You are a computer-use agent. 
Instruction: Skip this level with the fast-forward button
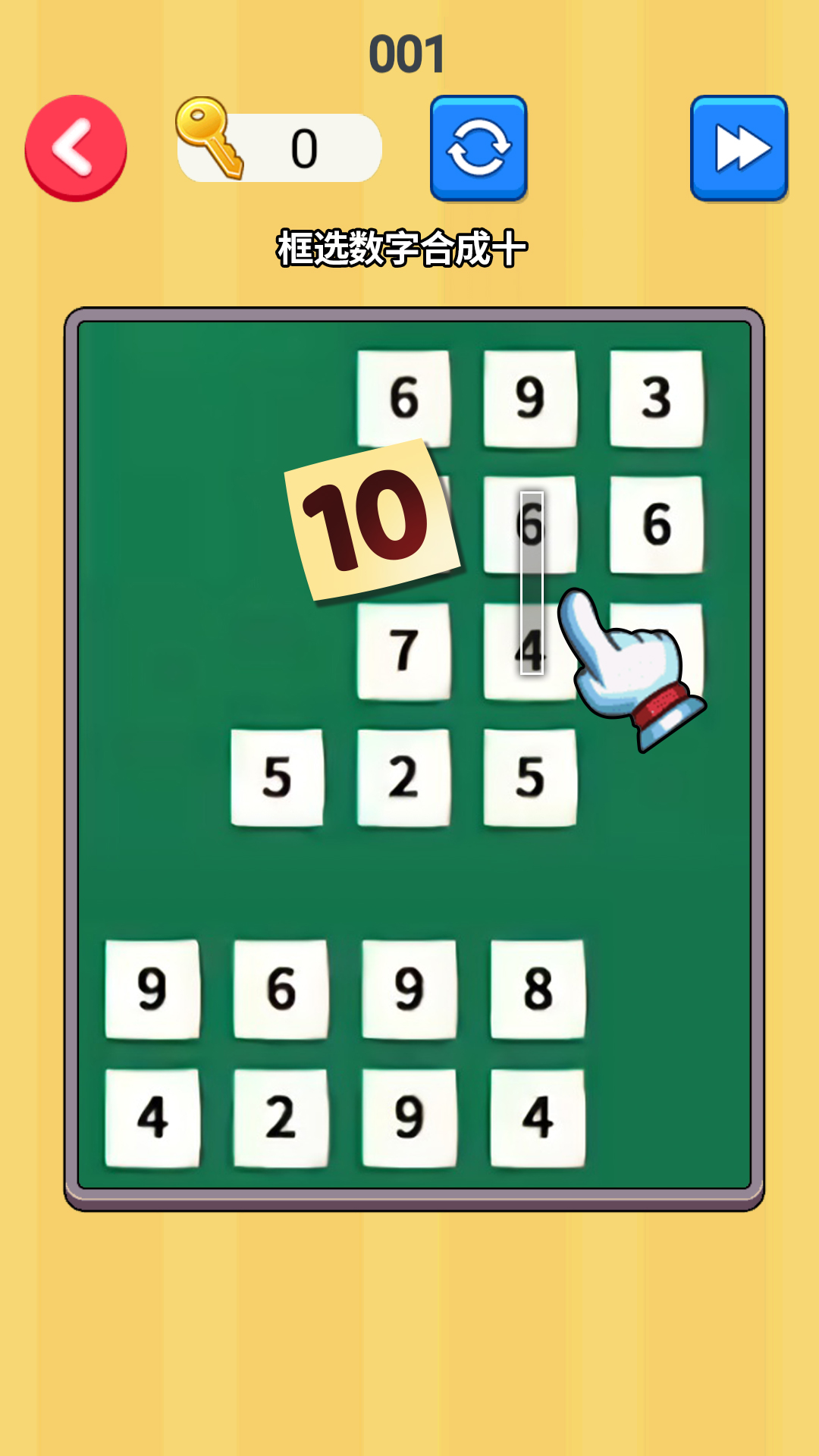[739, 148]
